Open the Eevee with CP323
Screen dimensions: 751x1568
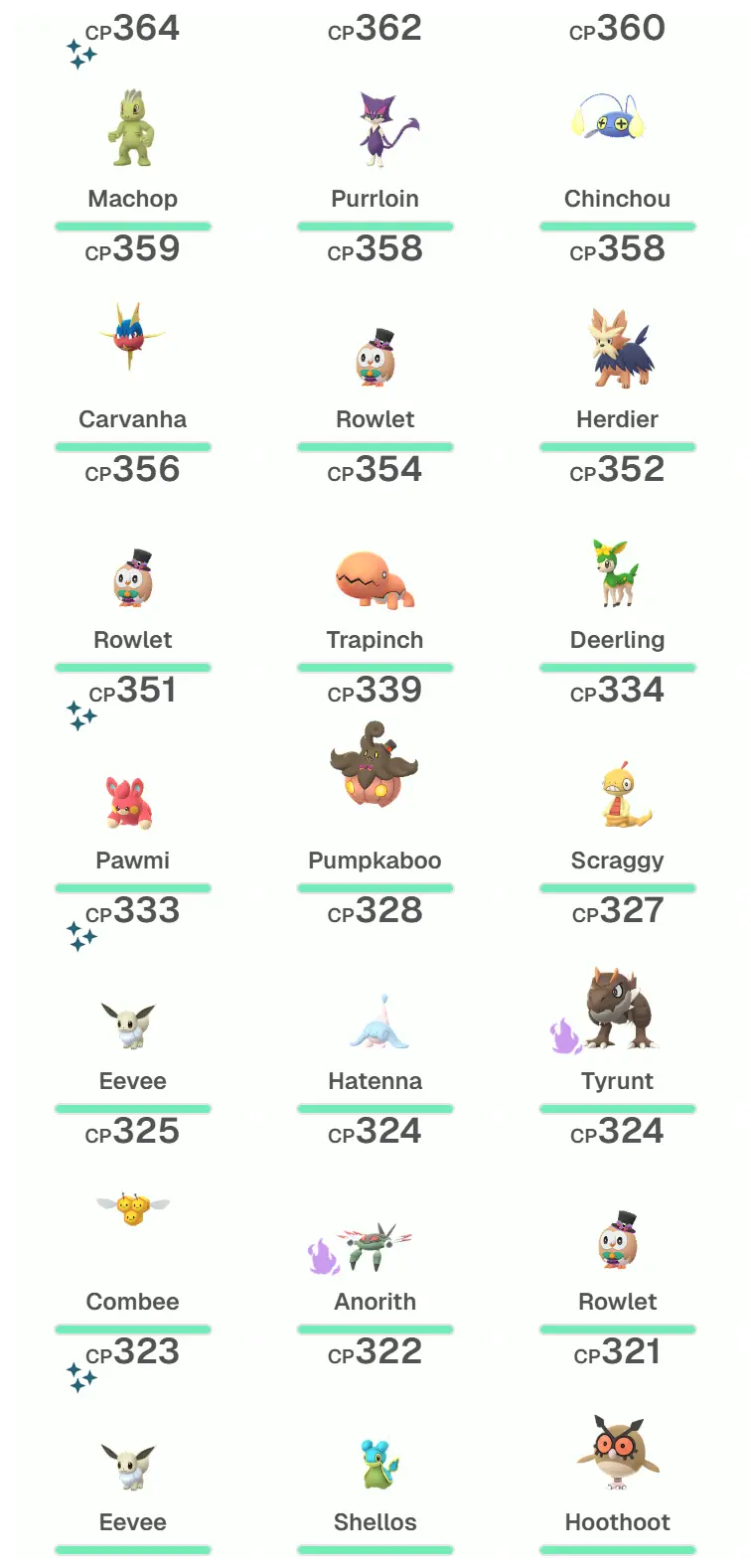coord(132,1467)
